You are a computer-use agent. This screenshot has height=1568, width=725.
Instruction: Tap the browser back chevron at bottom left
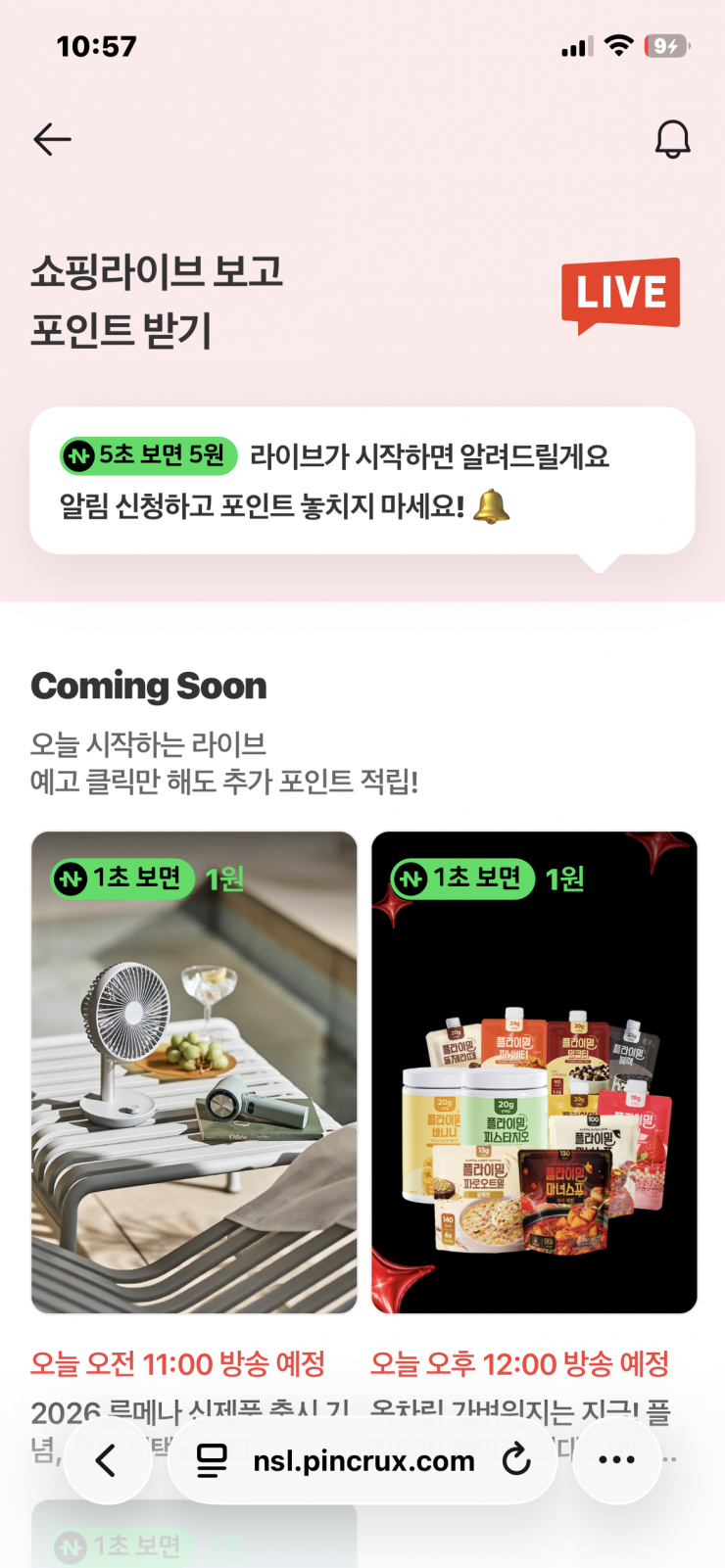(x=108, y=1460)
